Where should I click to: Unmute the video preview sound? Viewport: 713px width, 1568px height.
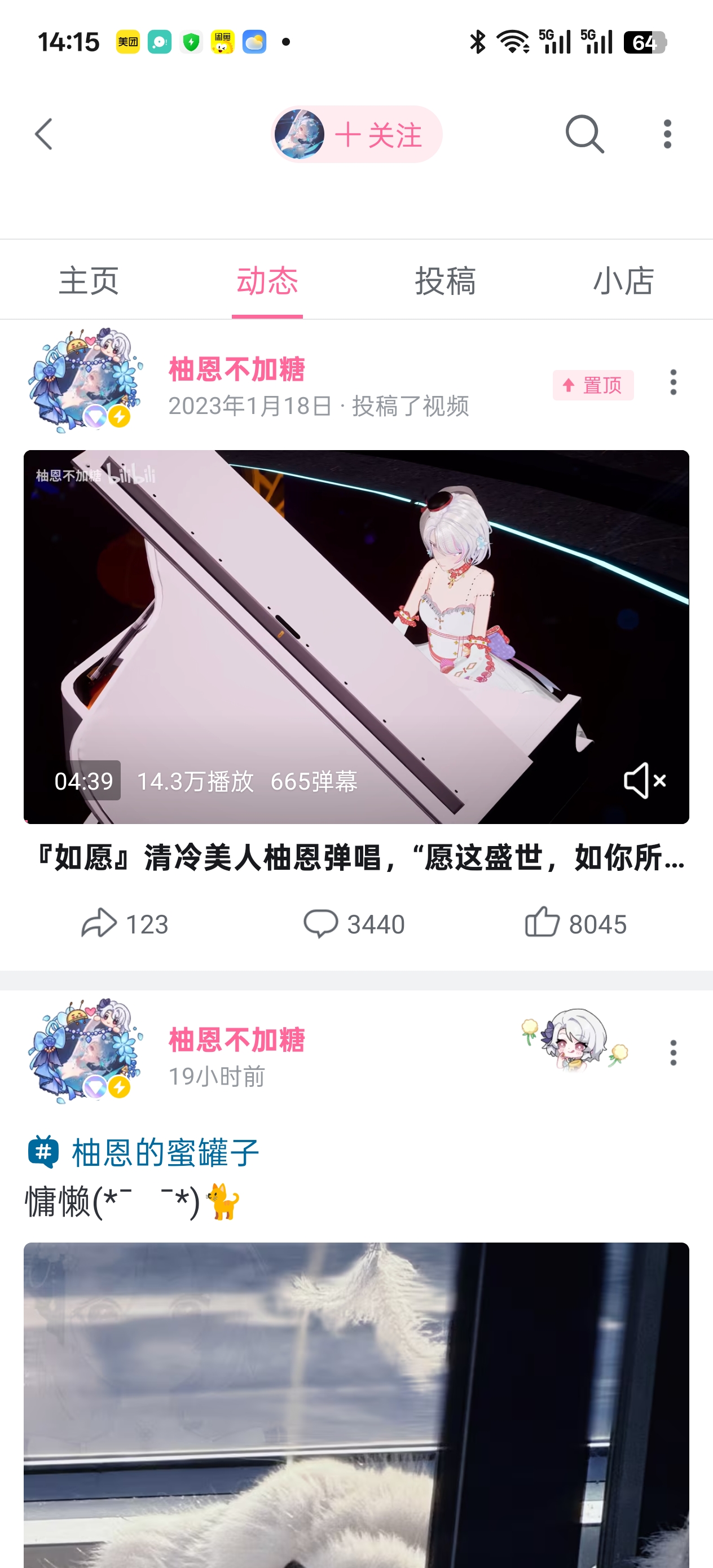644,781
